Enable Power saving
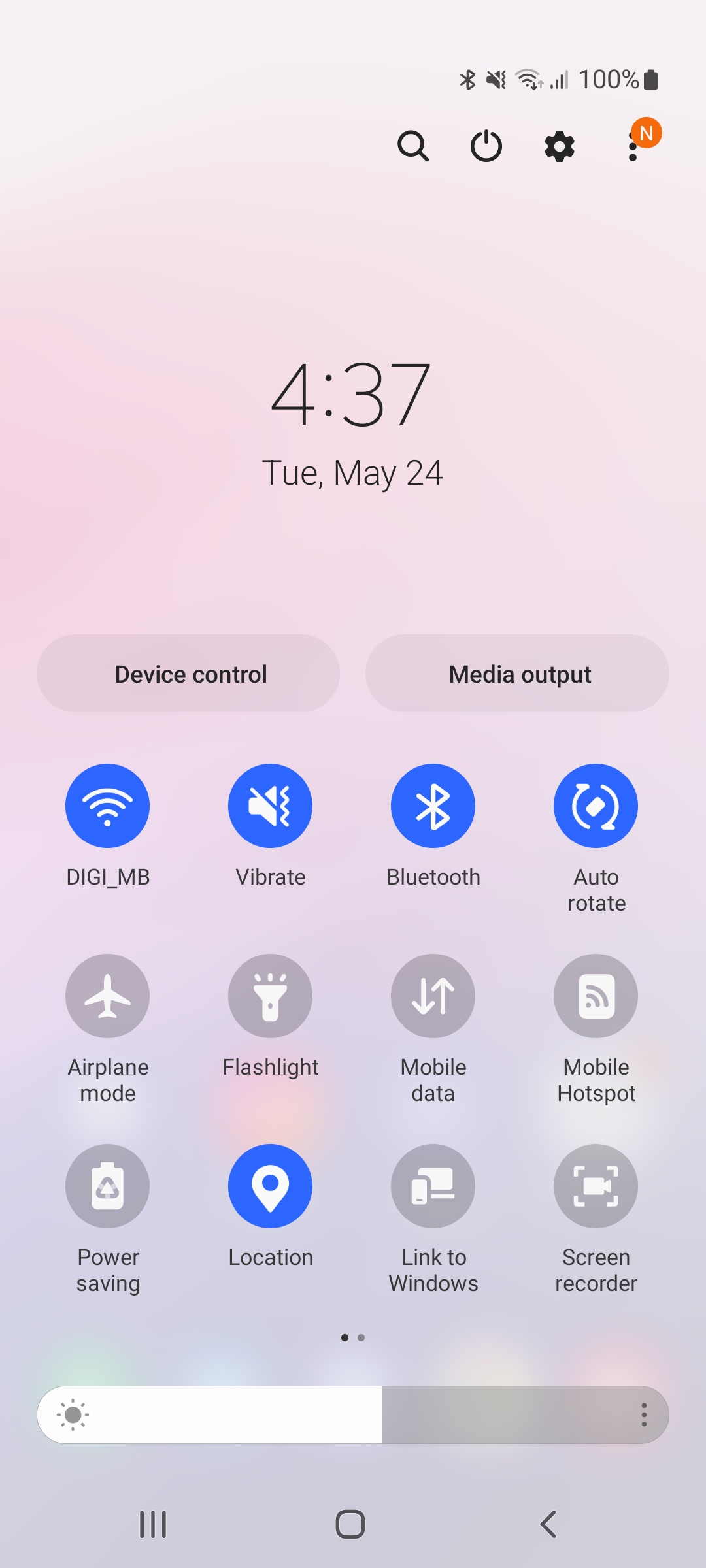This screenshot has height=1568, width=706. pos(108,1186)
